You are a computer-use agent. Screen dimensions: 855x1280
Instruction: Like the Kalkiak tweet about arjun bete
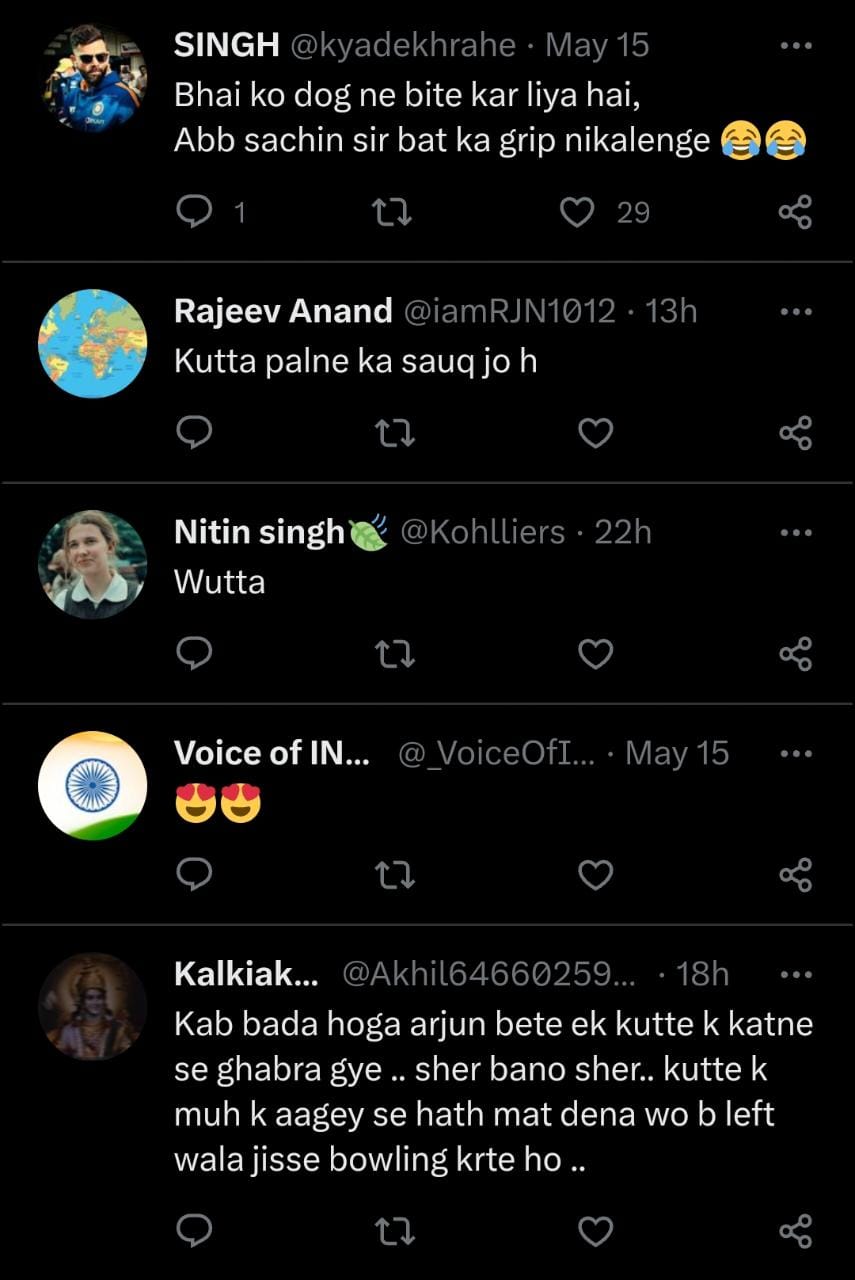pos(596,1232)
